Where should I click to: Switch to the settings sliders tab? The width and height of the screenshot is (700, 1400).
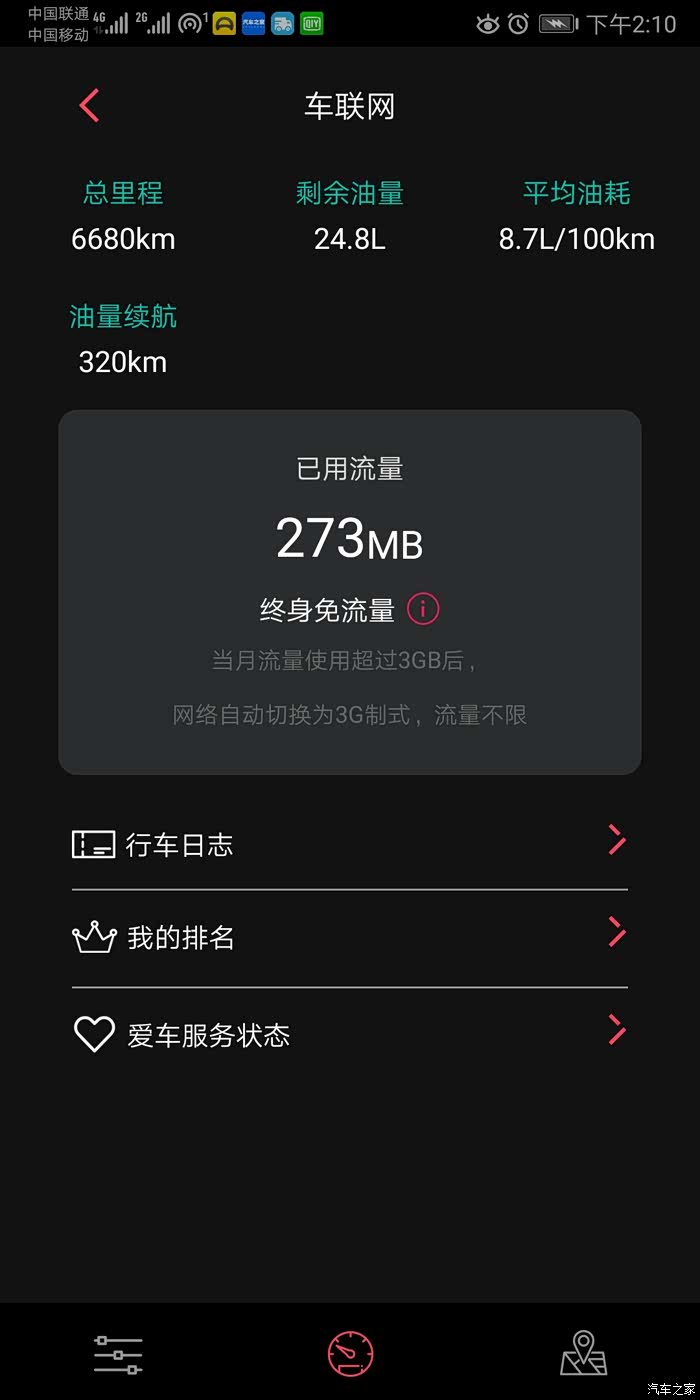click(118, 1354)
